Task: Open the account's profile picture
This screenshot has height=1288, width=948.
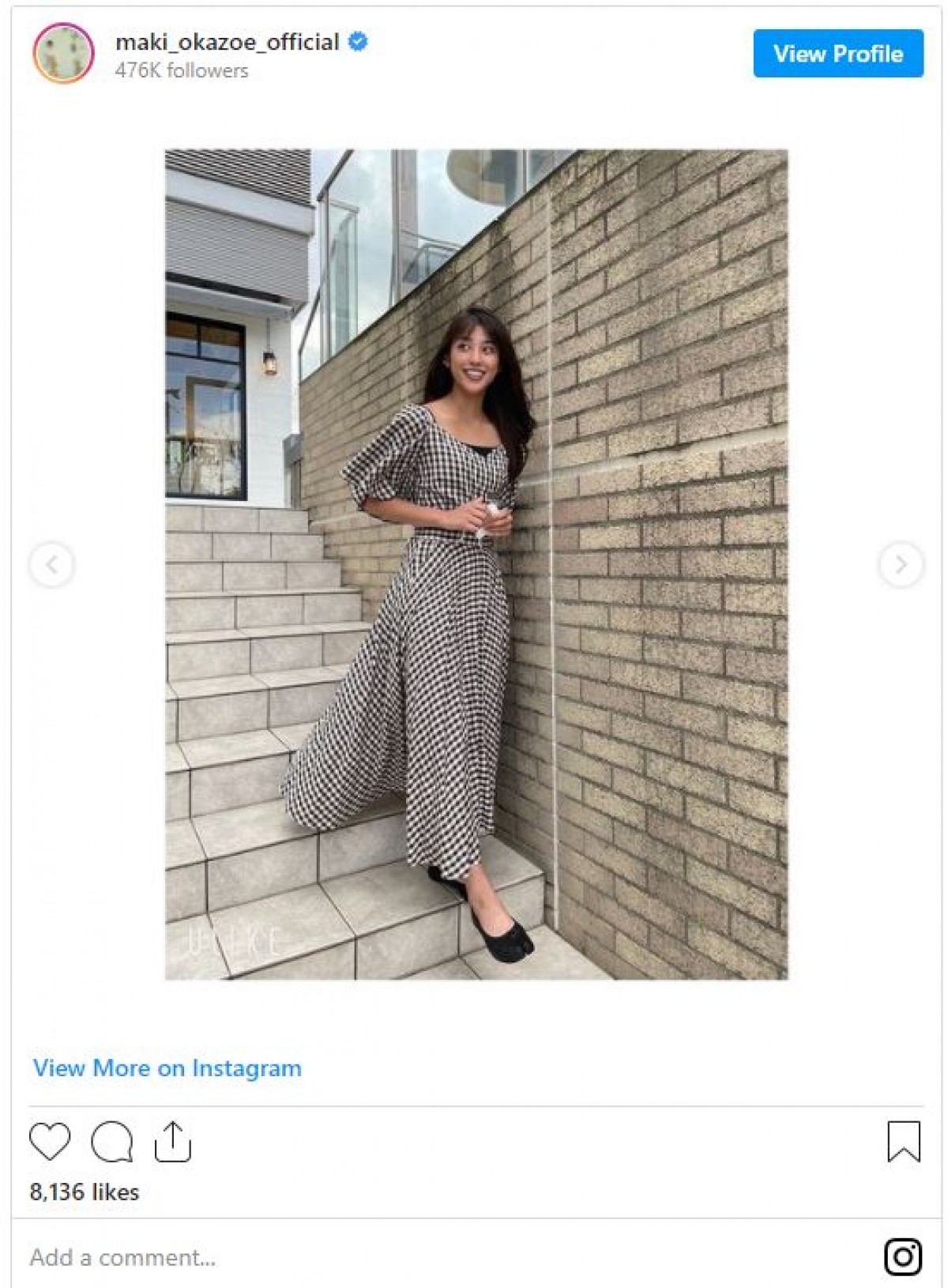Action: coord(63,54)
